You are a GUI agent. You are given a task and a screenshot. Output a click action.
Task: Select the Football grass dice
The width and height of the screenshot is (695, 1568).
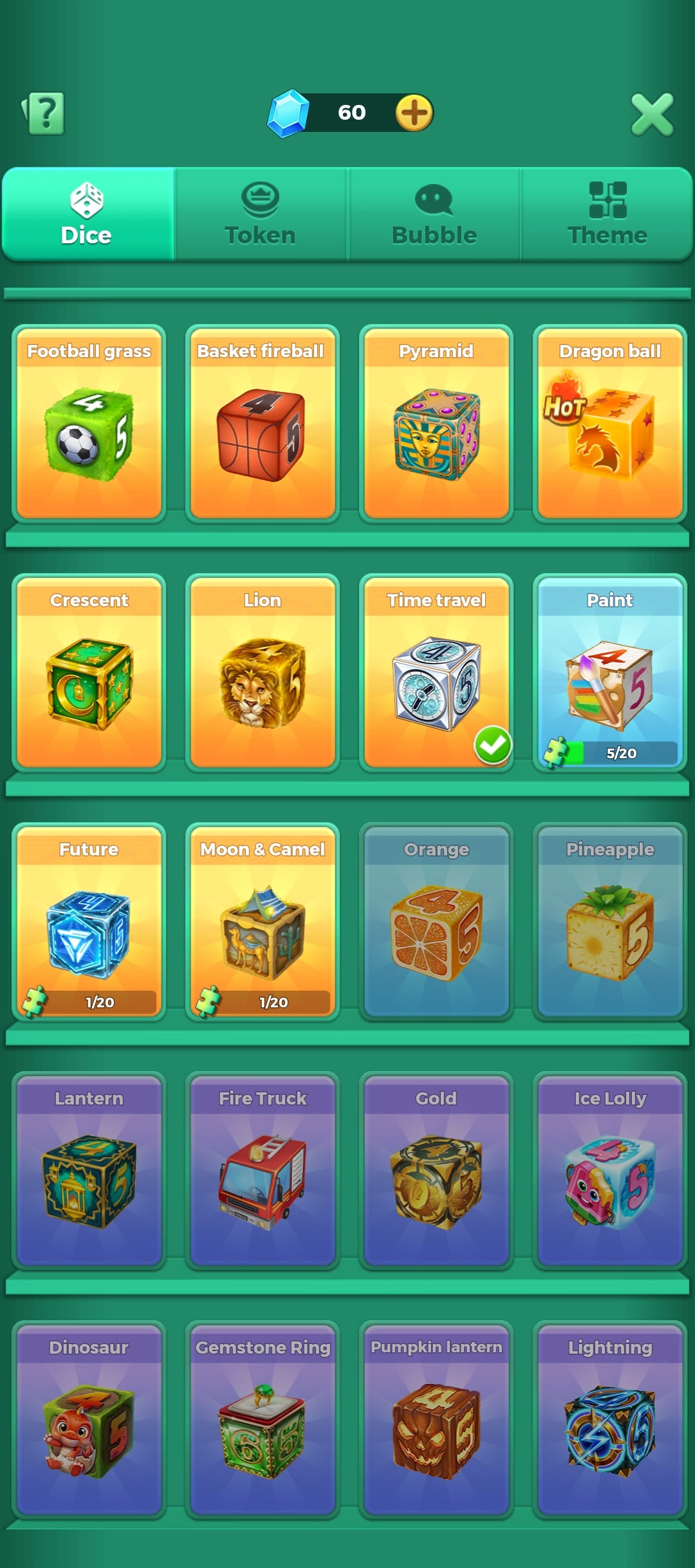click(89, 425)
